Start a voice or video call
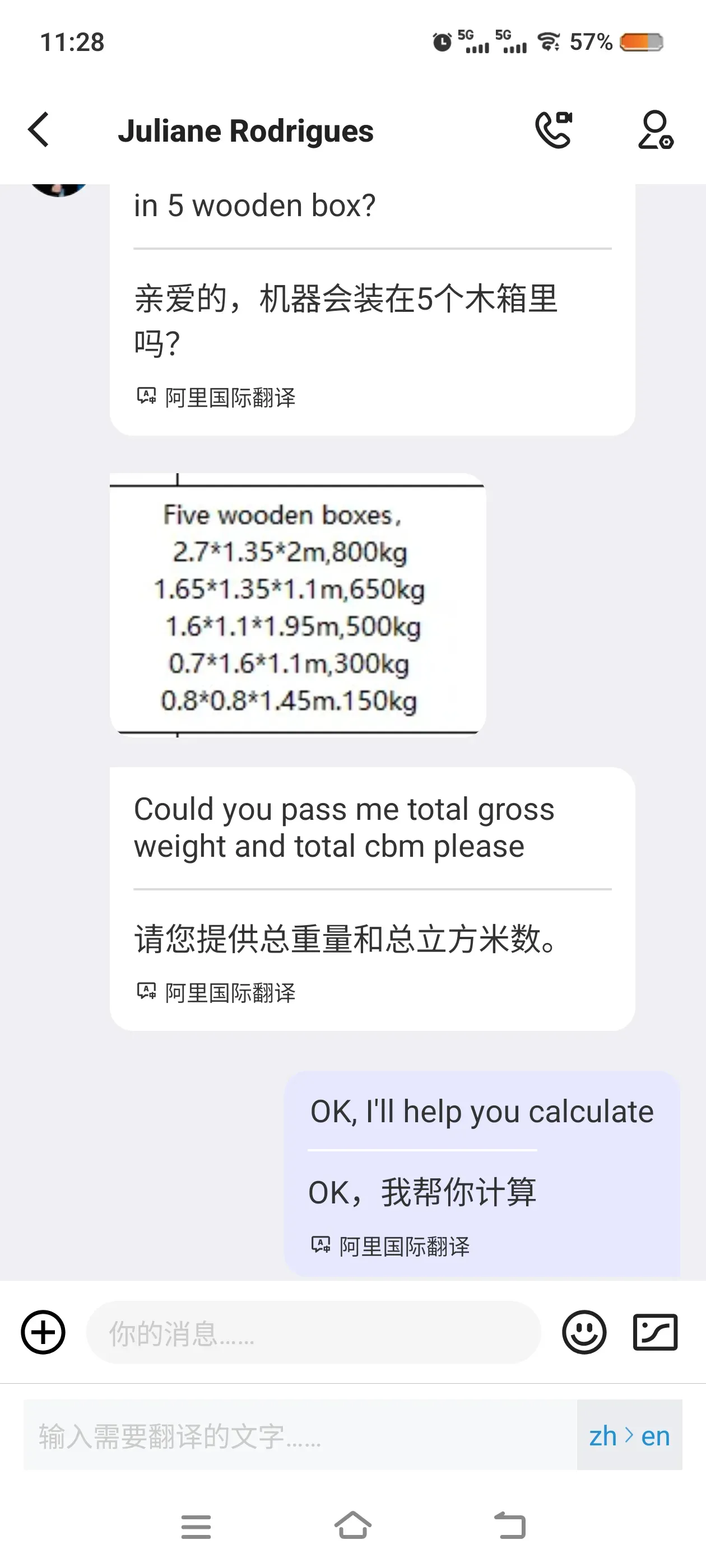This screenshot has height=1568, width=706. [x=553, y=130]
